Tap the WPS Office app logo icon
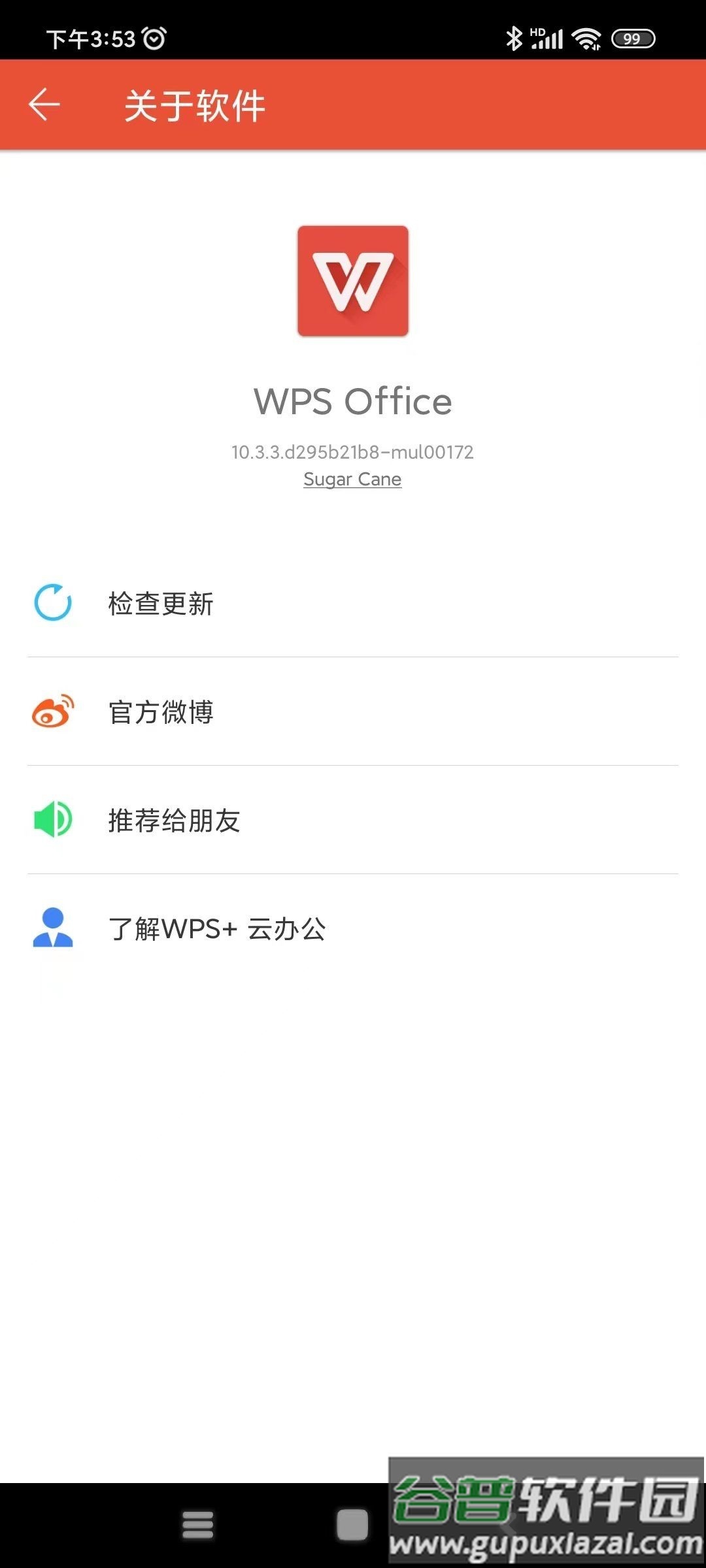 353,281
